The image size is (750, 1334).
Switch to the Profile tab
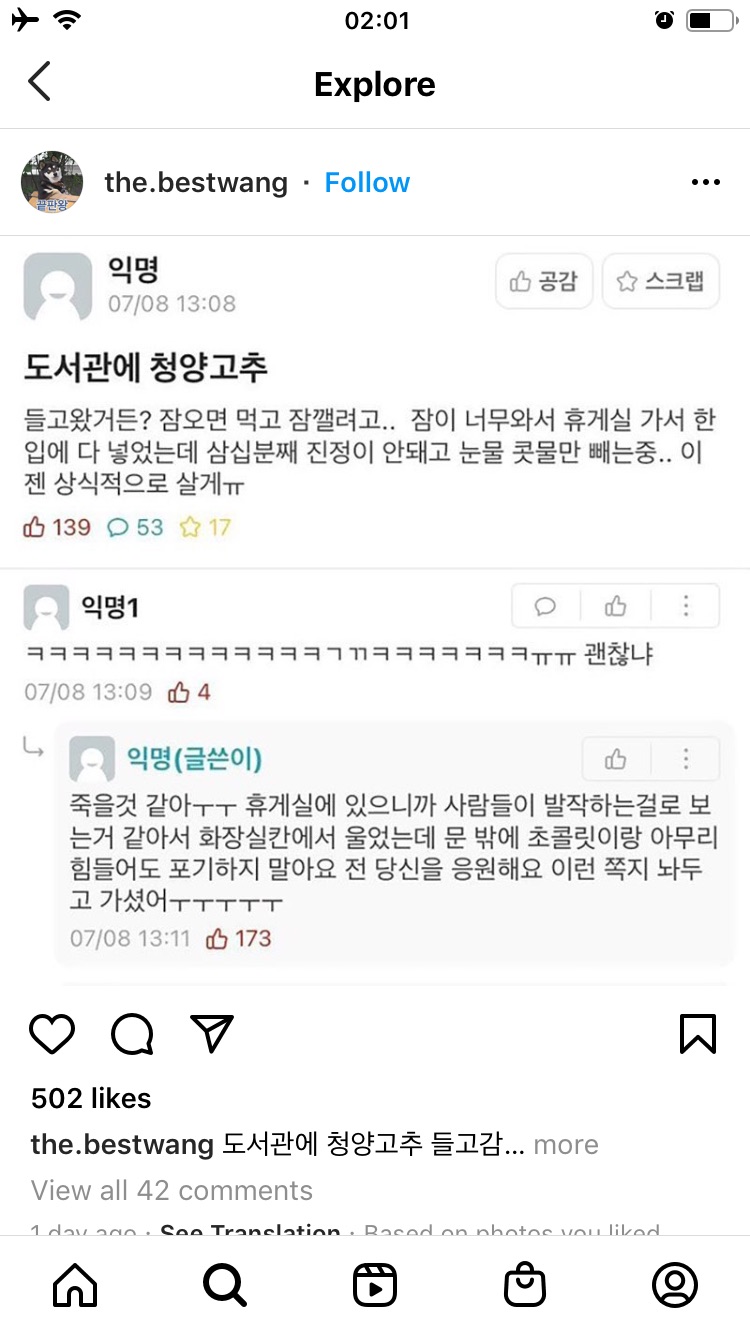click(x=675, y=1285)
